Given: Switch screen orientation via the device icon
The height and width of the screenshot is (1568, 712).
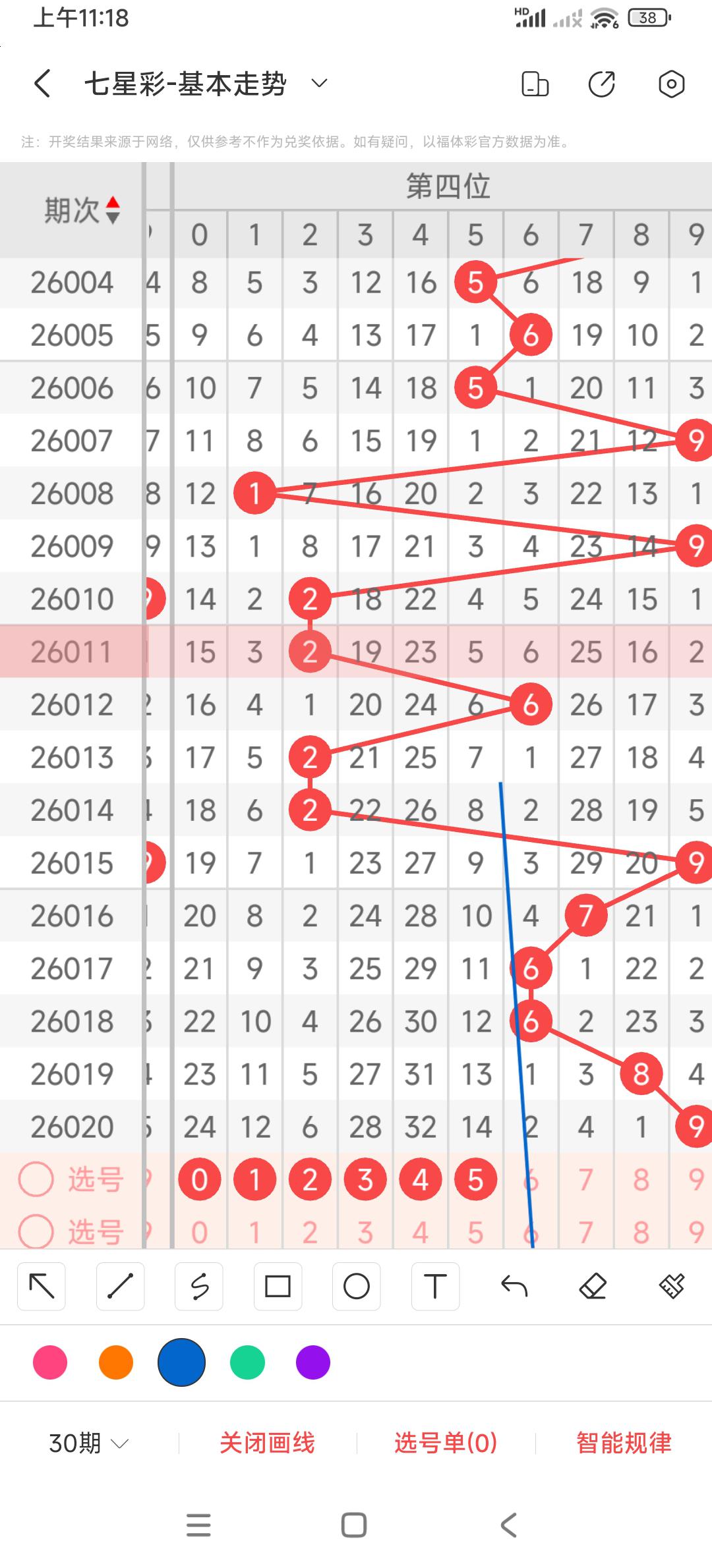Looking at the screenshot, I should 535,84.
